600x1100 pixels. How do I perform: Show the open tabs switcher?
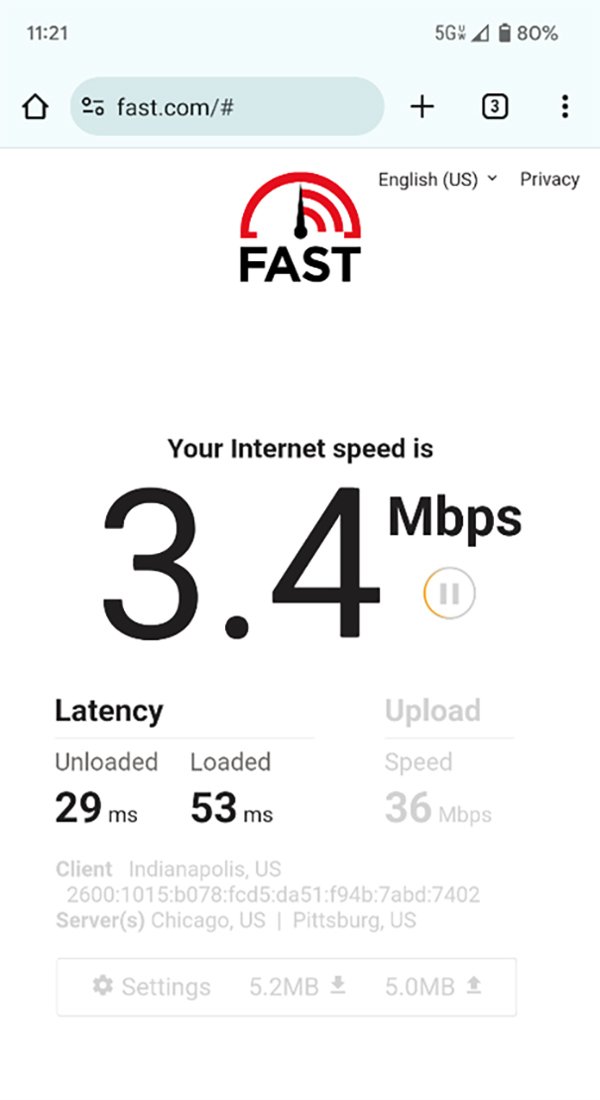click(x=494, y=107)
